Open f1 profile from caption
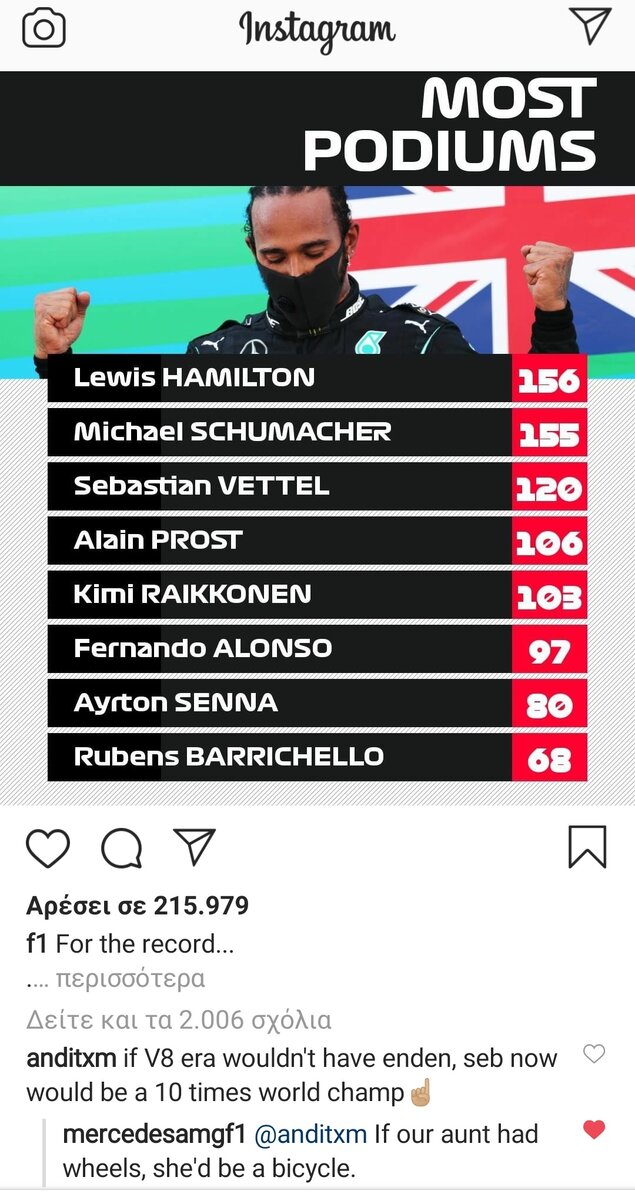This screenshot has height=1200, width=635. (37, 943)
